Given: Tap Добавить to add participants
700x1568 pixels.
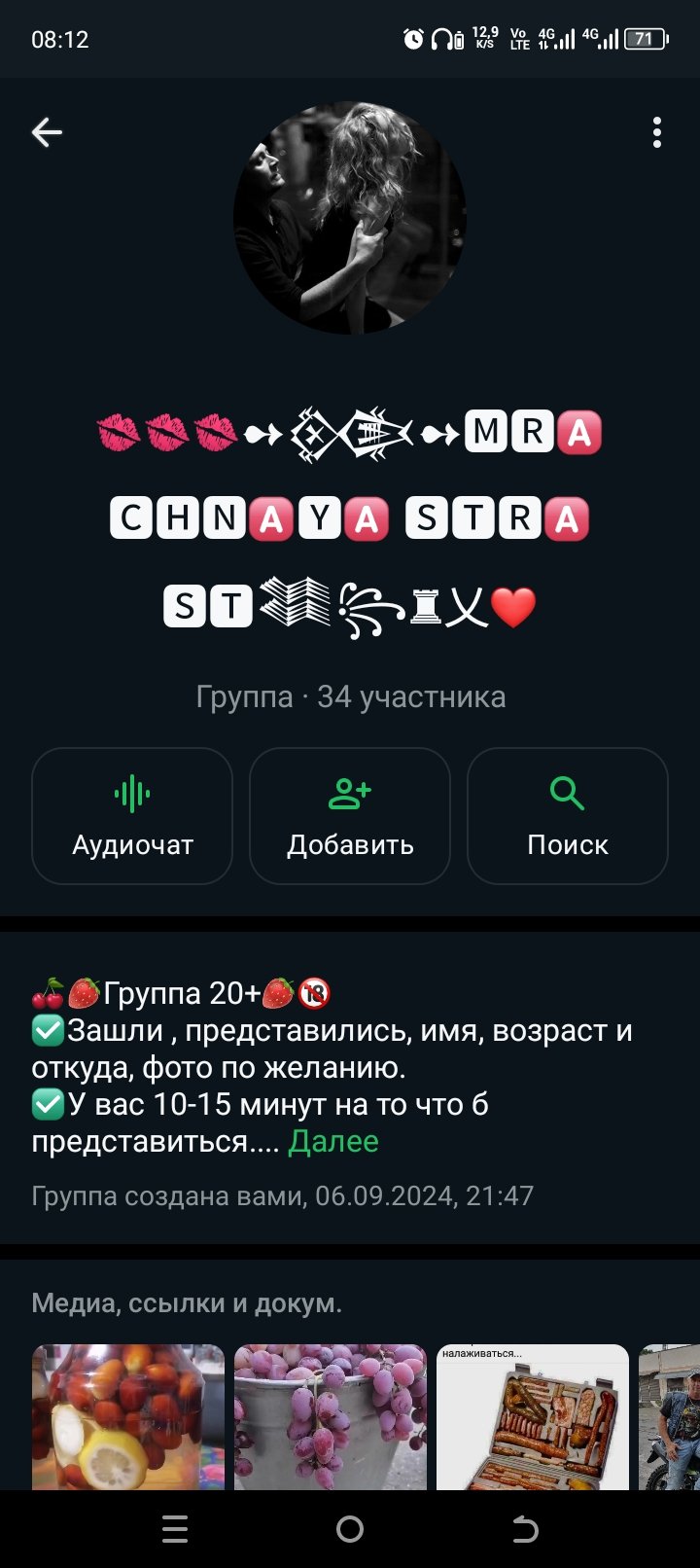Looking at the screenshot, I should coord(350,815).
